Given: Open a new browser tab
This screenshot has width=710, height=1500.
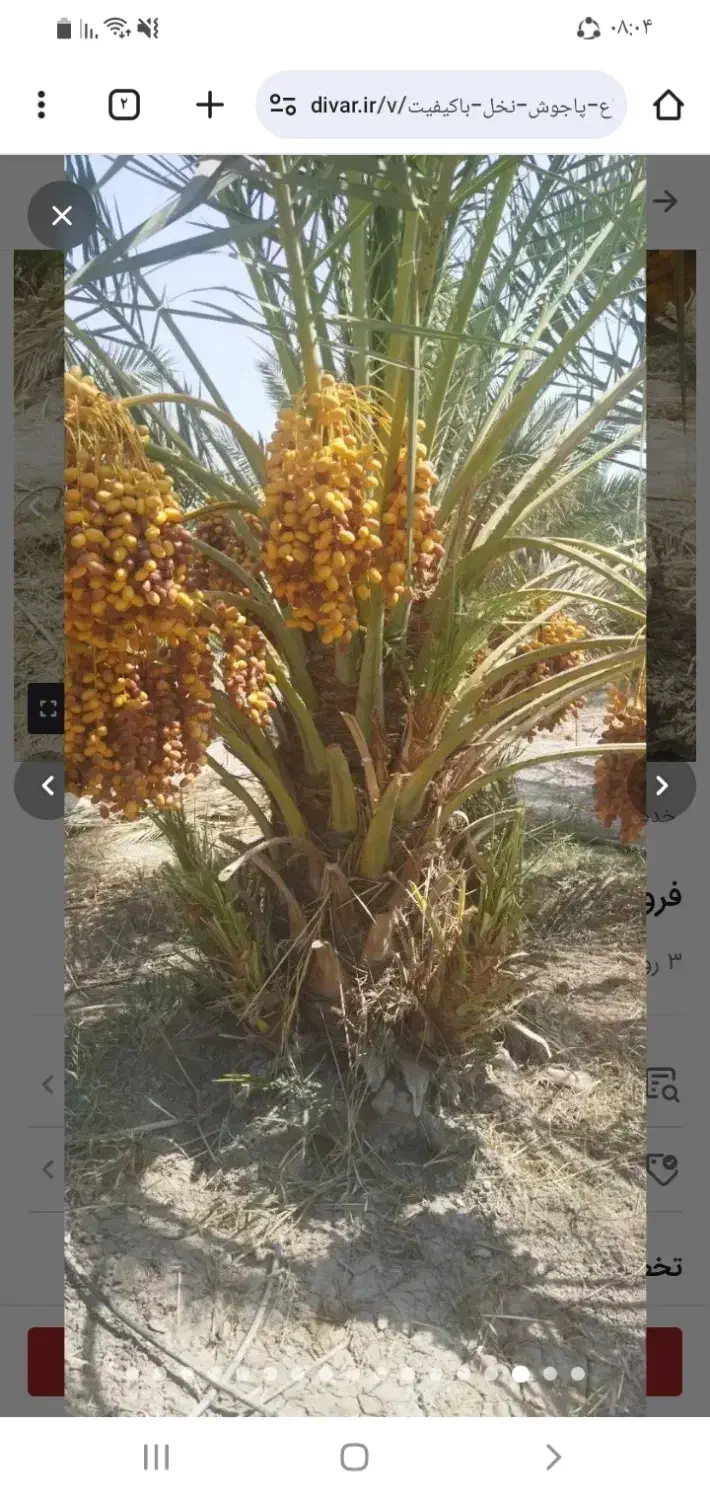Looking at the screenshot, I should click(x=209, y=105).
